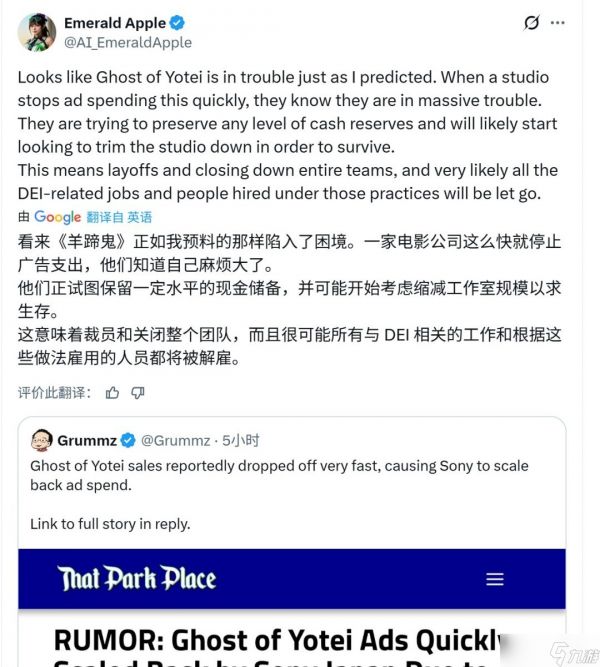Rate the translation with thumbs down
The height and width of the screenshot is (667, 600).
pos(138,393)
